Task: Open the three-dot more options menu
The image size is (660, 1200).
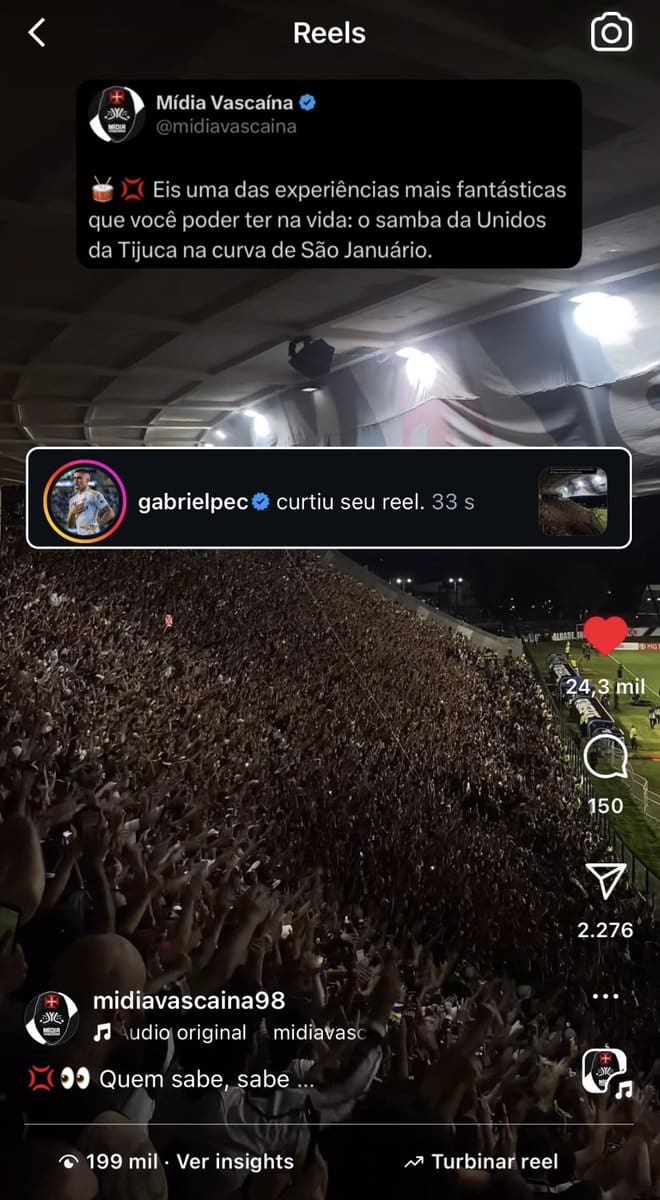Action: [606, 997]
